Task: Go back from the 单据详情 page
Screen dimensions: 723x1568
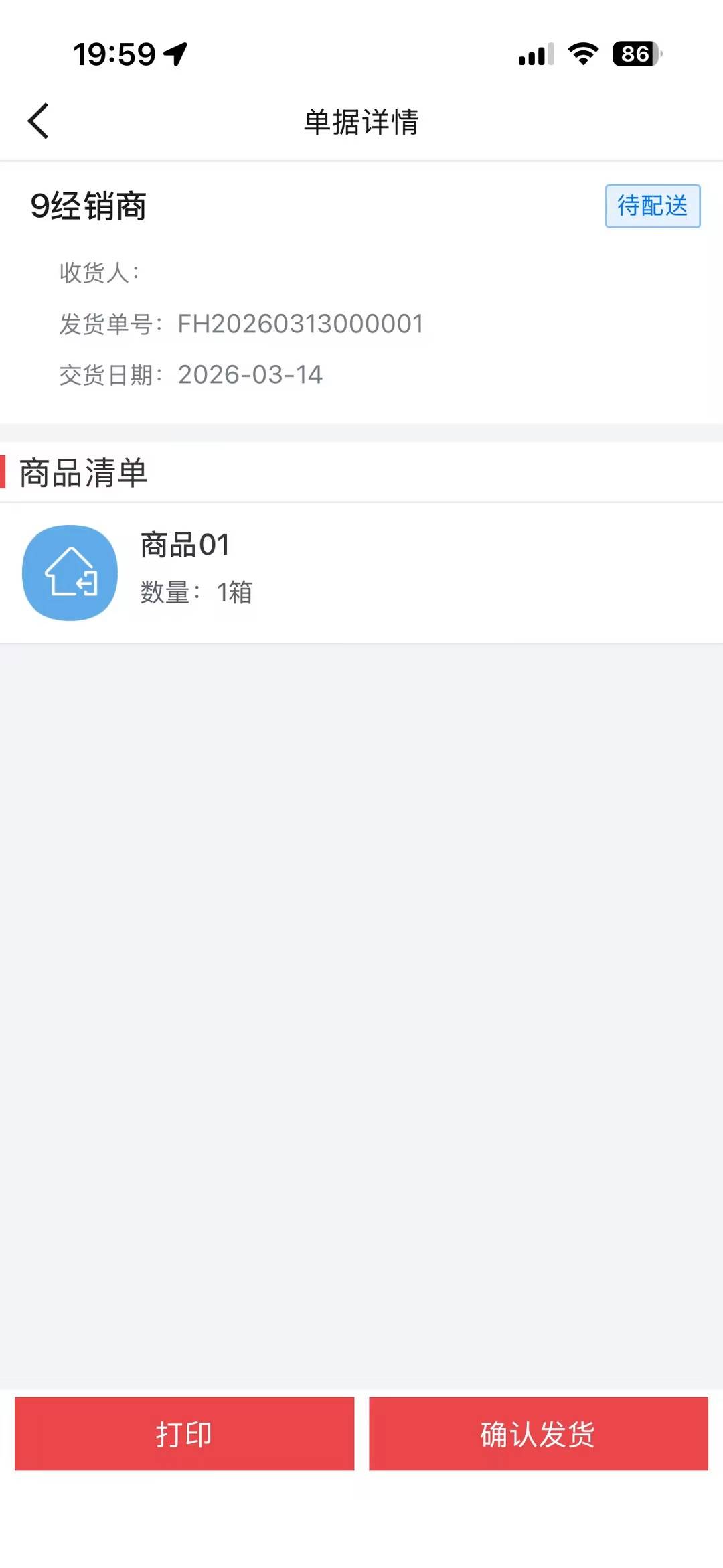Action: (x=38, y=121)
